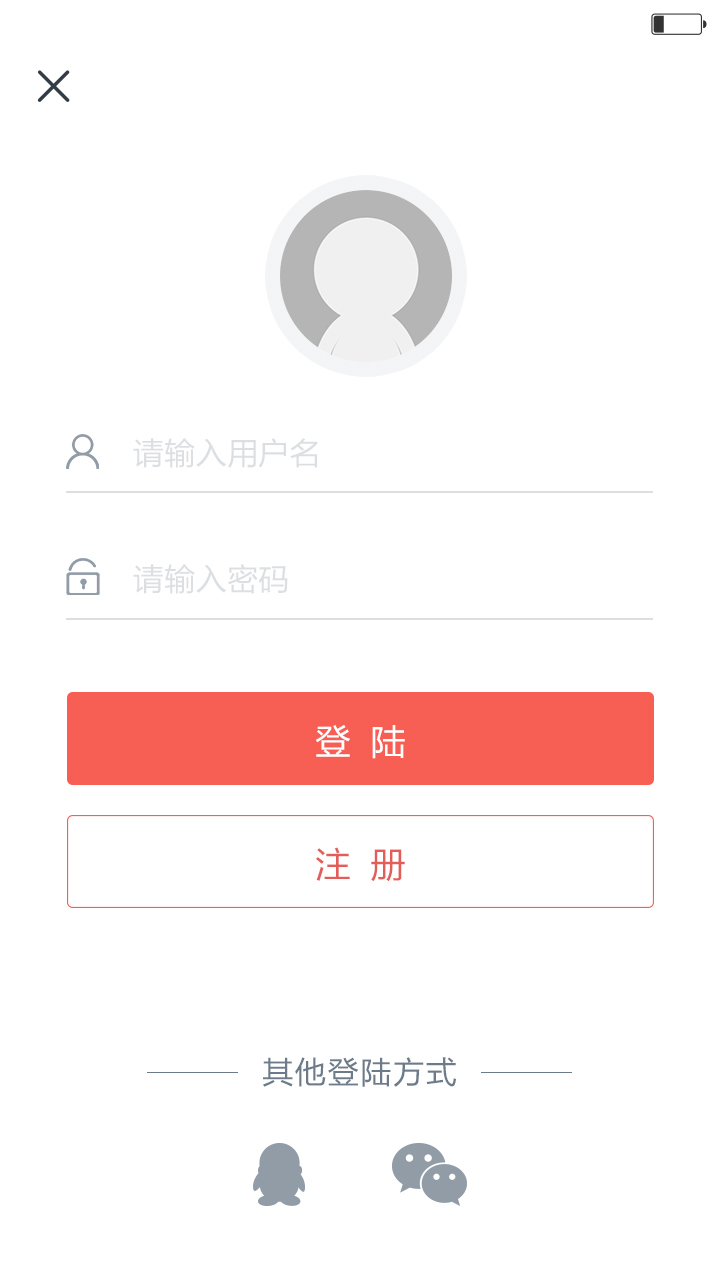Tap the red 登陆 login button
Viewport: 720px width, 1280px height.
(360, 739)
